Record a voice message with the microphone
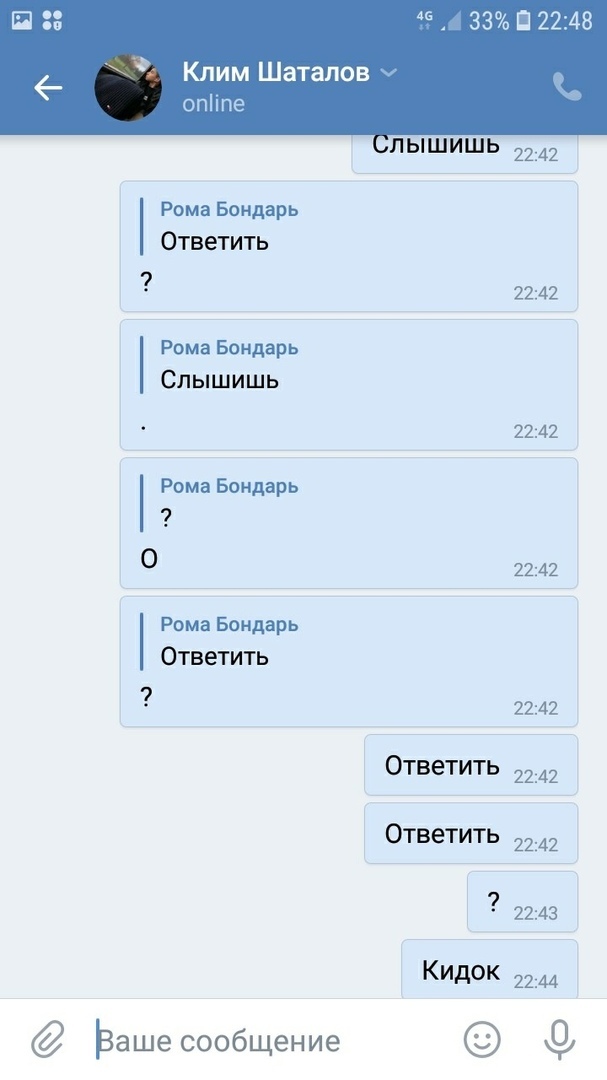The height and width of the screenshot is (1080, 607). pyautogui.click(x=559, y=1040)
